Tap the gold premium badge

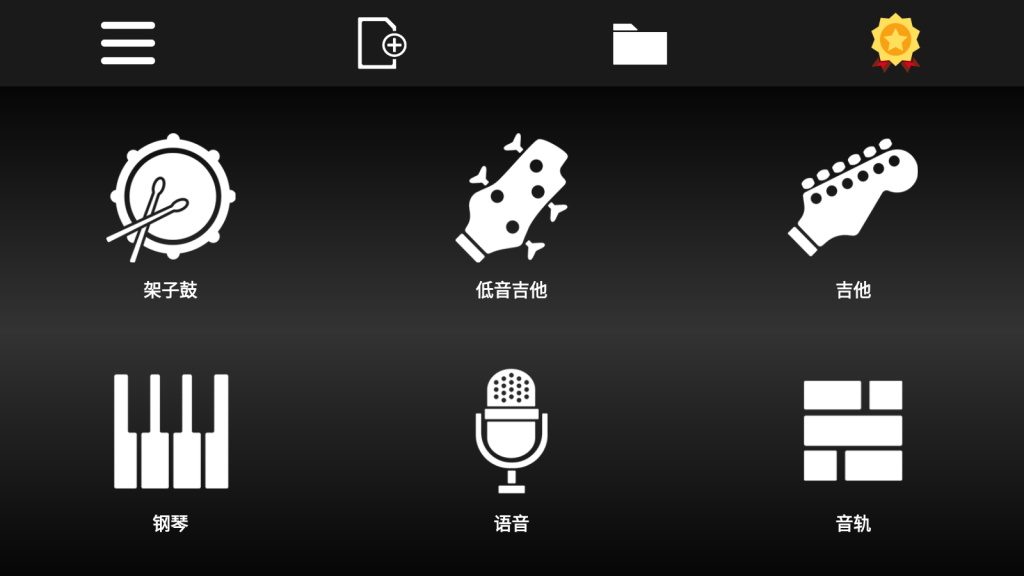click(x=895, y=43)
